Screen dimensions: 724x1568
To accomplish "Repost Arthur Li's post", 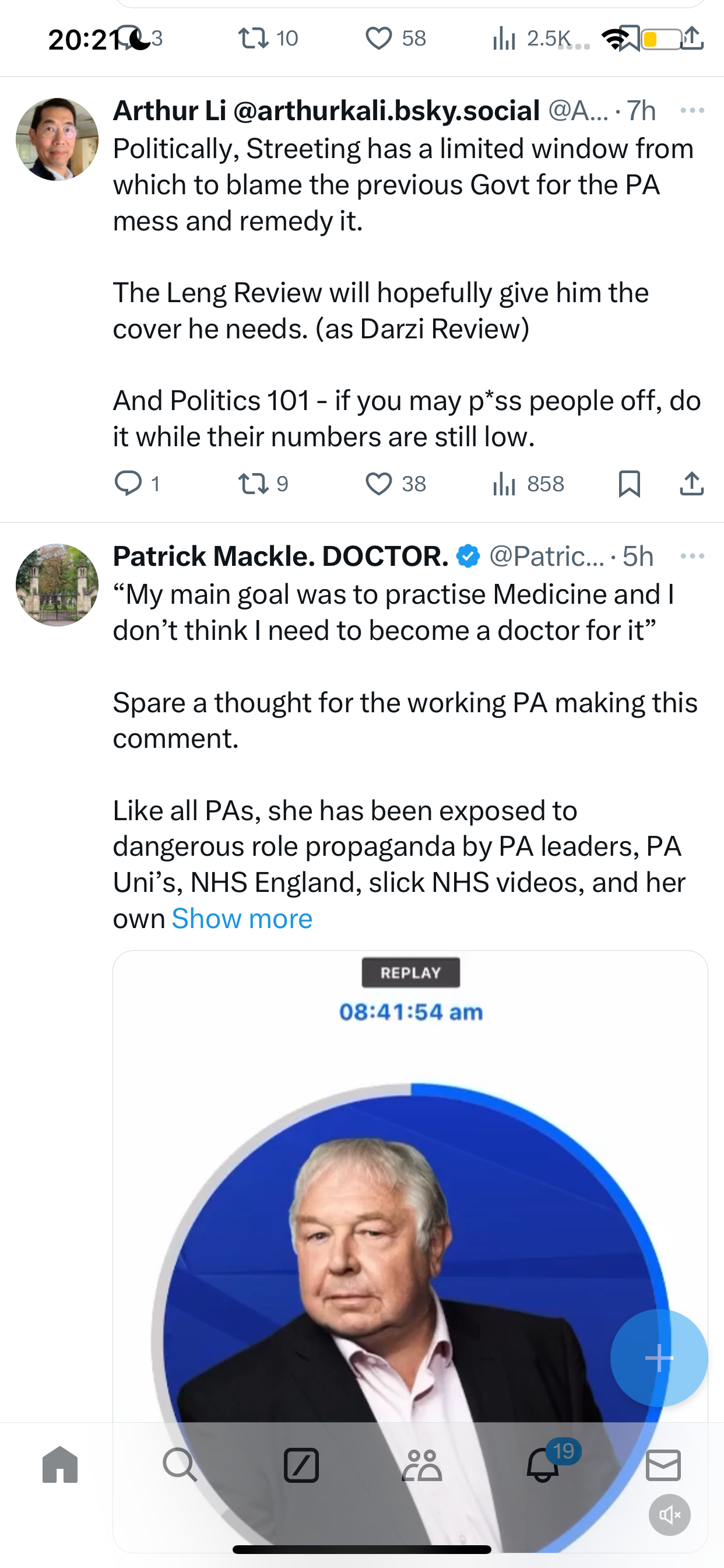I will 263,484.
